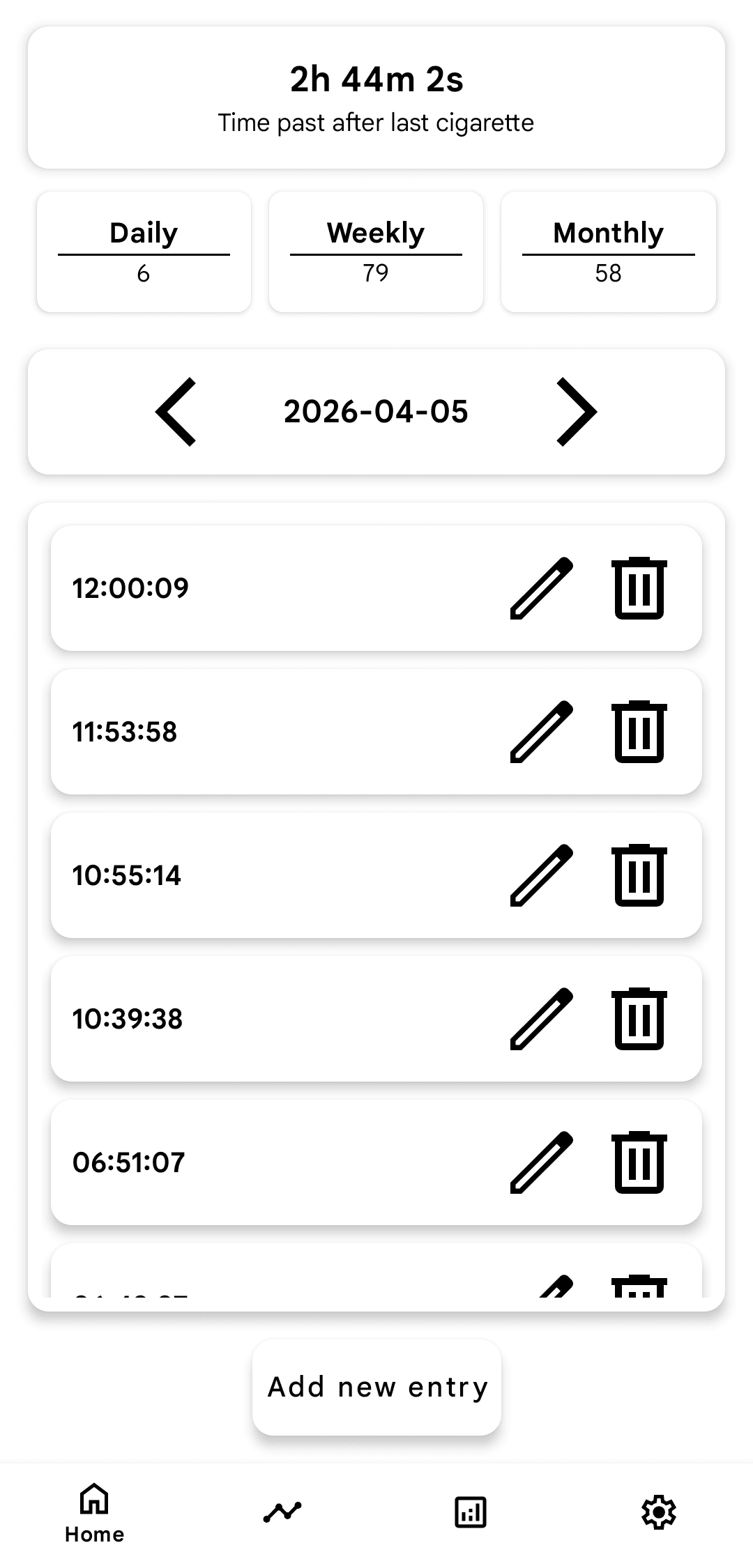This screenshot has height=1568, width=753.
Task: Open the trends line chart view
Action: (282, 1512)
